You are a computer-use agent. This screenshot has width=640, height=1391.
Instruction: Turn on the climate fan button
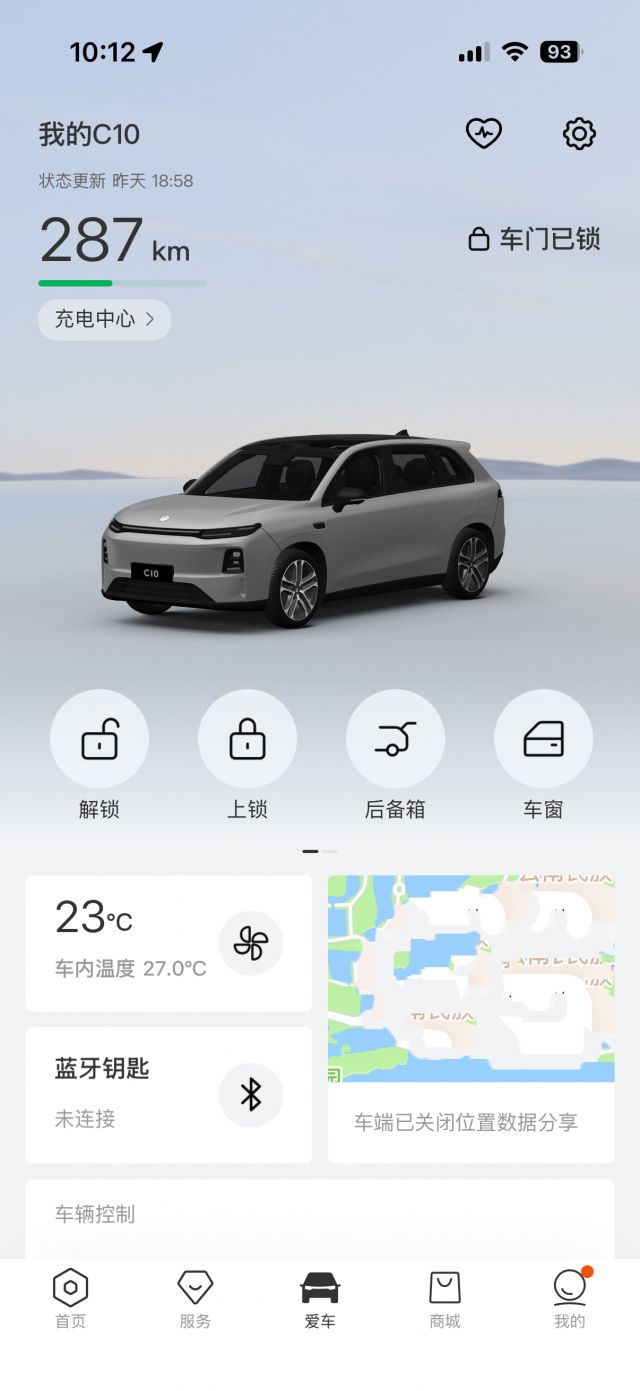point(251,943)
